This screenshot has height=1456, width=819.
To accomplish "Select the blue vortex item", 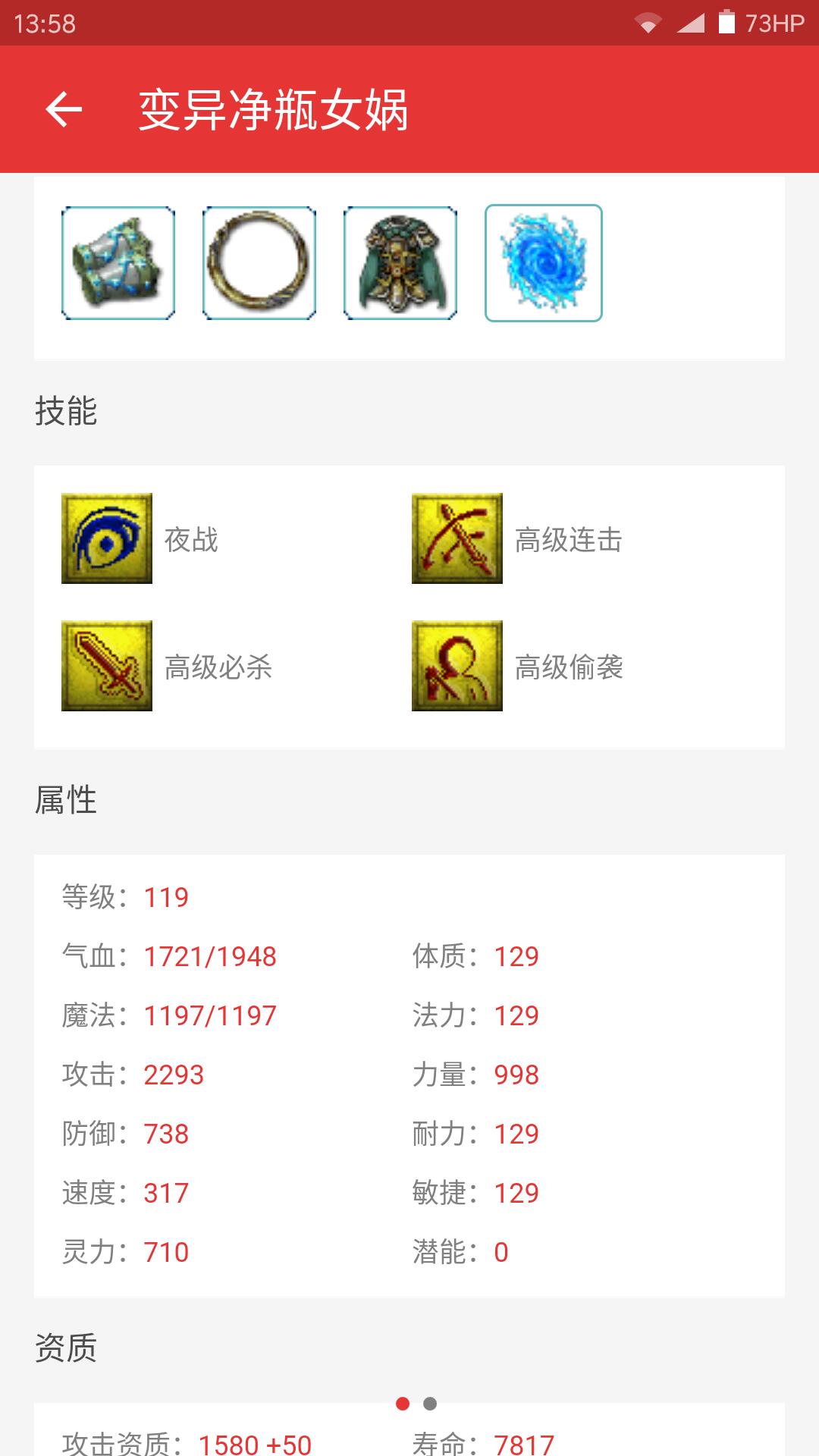I will click(543, 263).
